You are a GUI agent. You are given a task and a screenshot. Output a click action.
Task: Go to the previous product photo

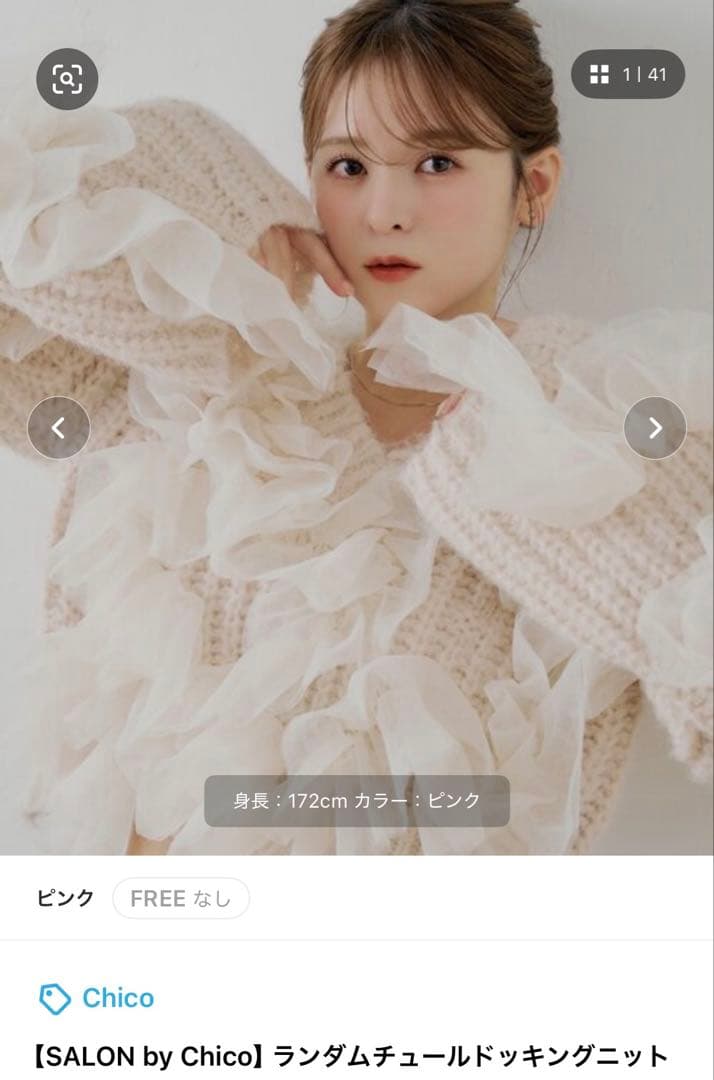[x=58, y=428]
